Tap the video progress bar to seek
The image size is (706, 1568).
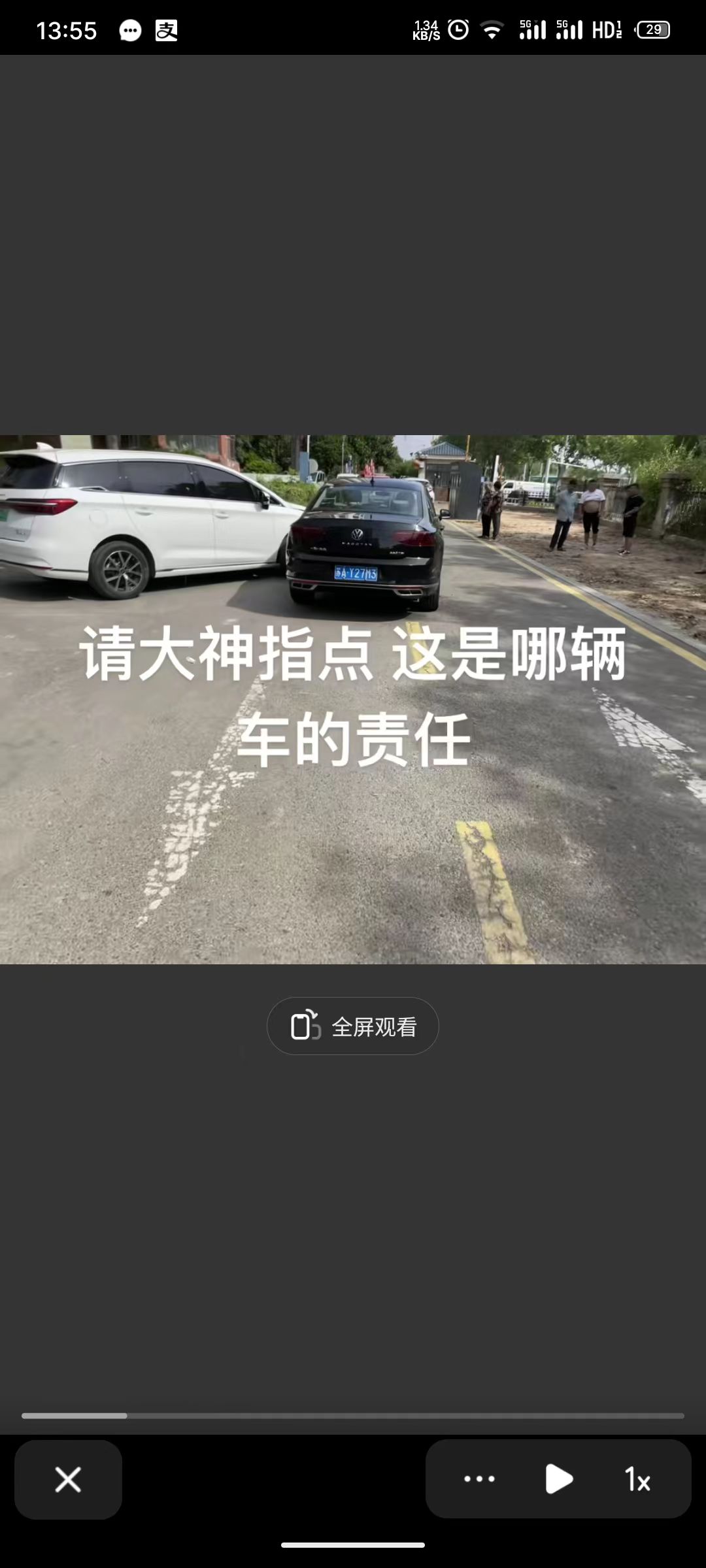353,1416
